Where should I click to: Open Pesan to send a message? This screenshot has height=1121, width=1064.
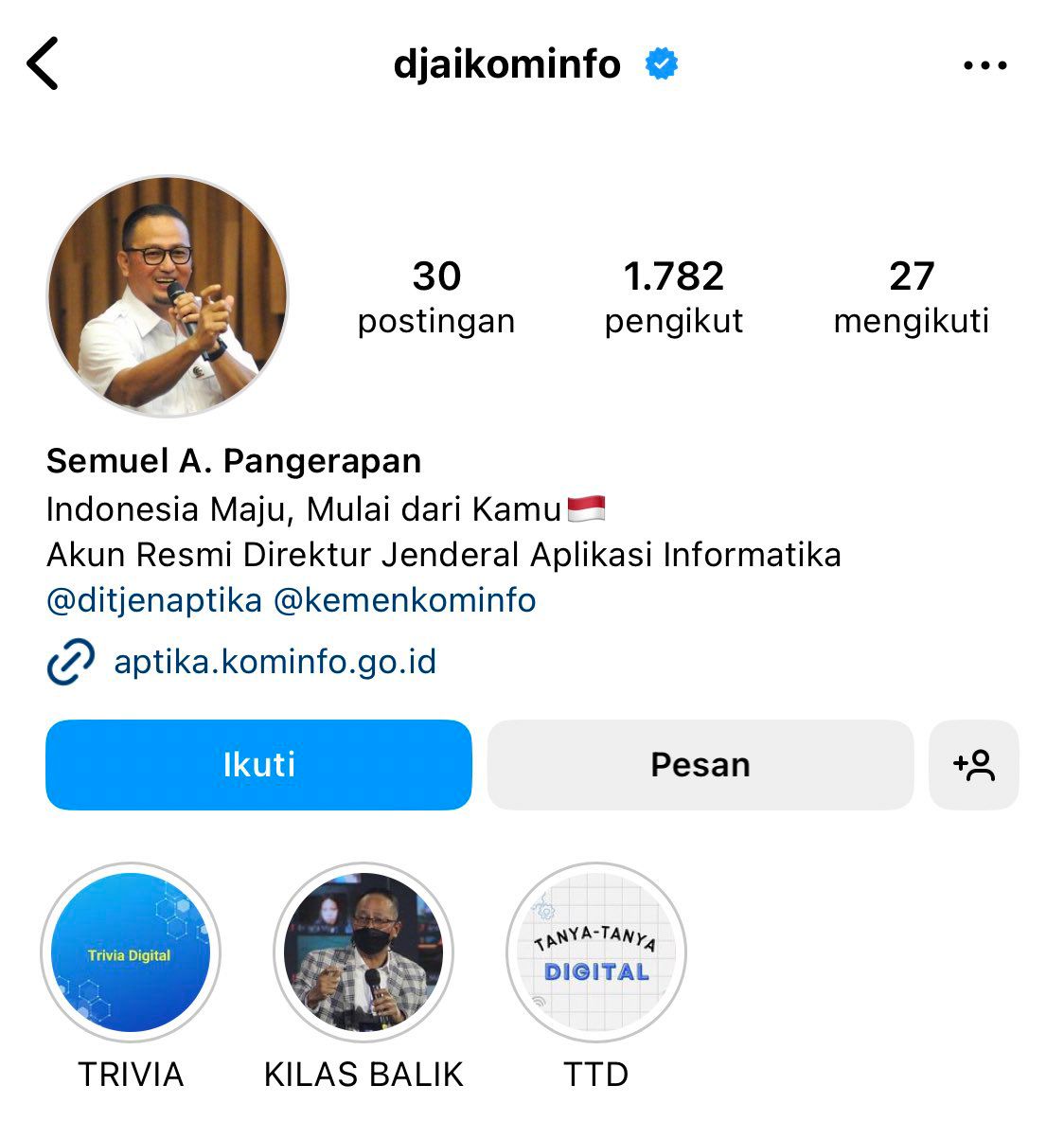(x=700, y=765)
